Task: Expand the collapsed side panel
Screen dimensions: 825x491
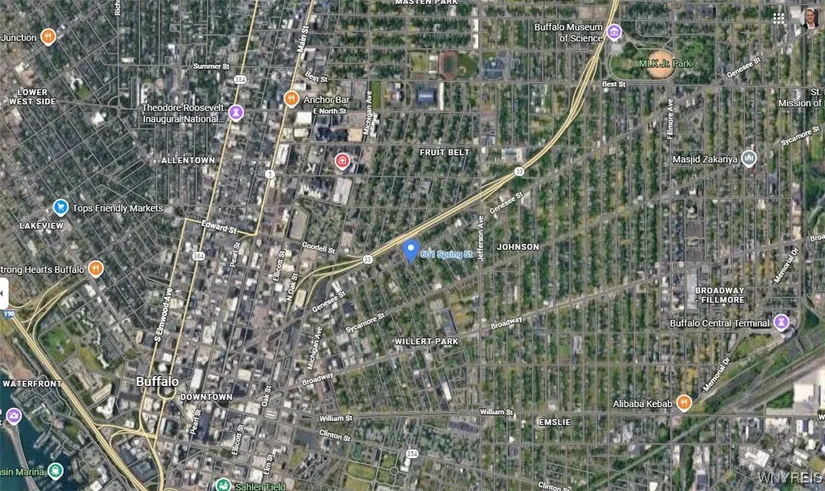Action: click(4, 293)
